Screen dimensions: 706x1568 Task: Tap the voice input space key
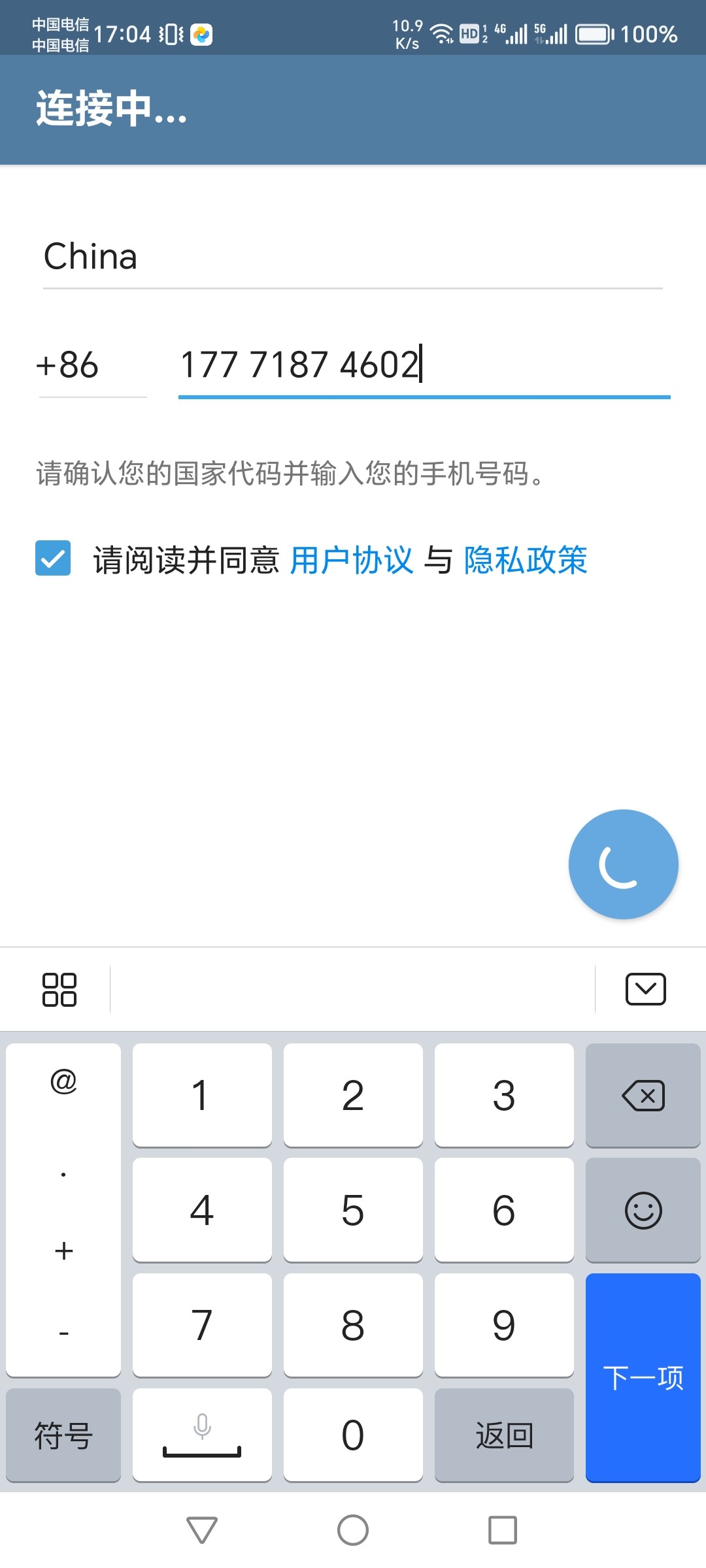[x=202, y=1435]
